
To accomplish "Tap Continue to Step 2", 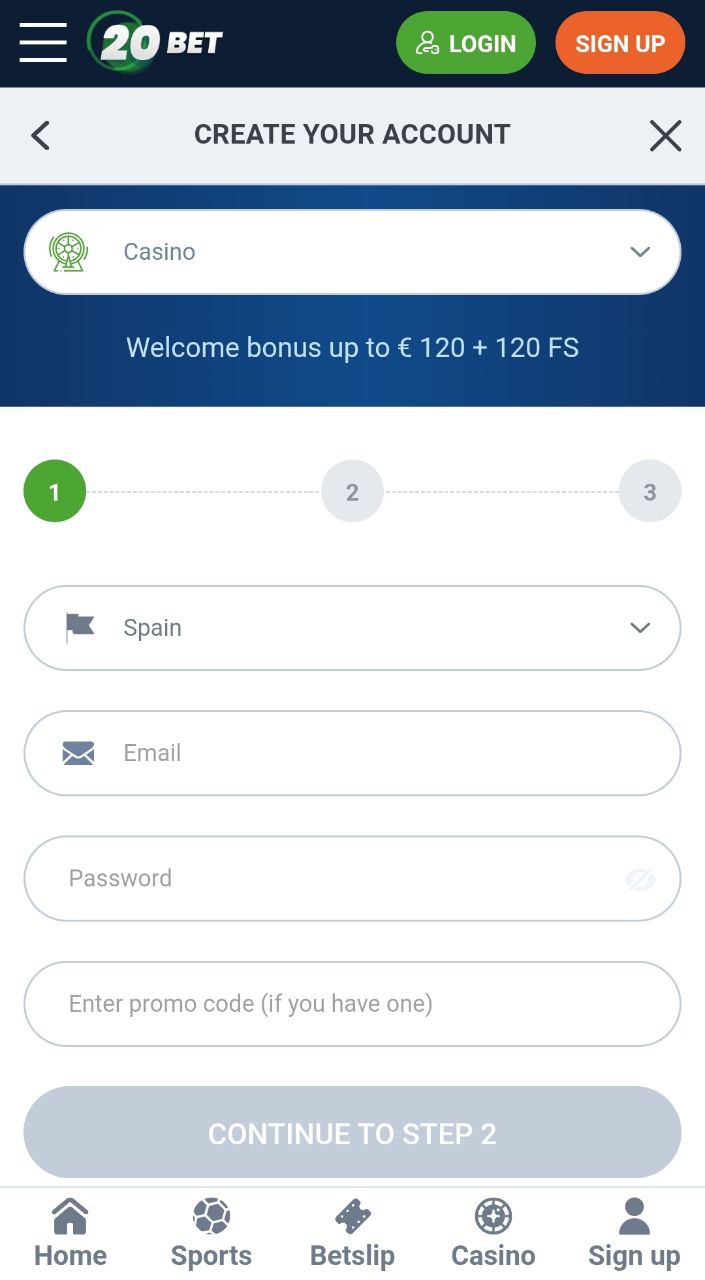I will 352,1133.
